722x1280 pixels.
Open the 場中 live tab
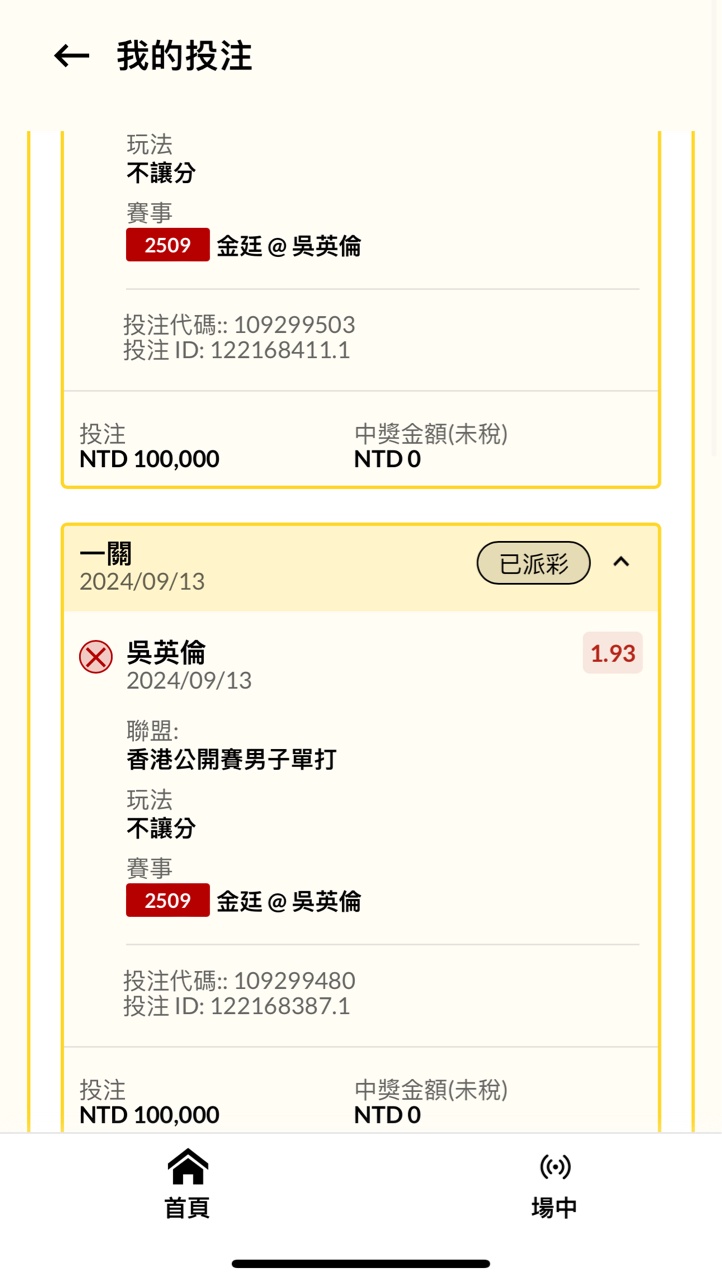[554, 1185]
